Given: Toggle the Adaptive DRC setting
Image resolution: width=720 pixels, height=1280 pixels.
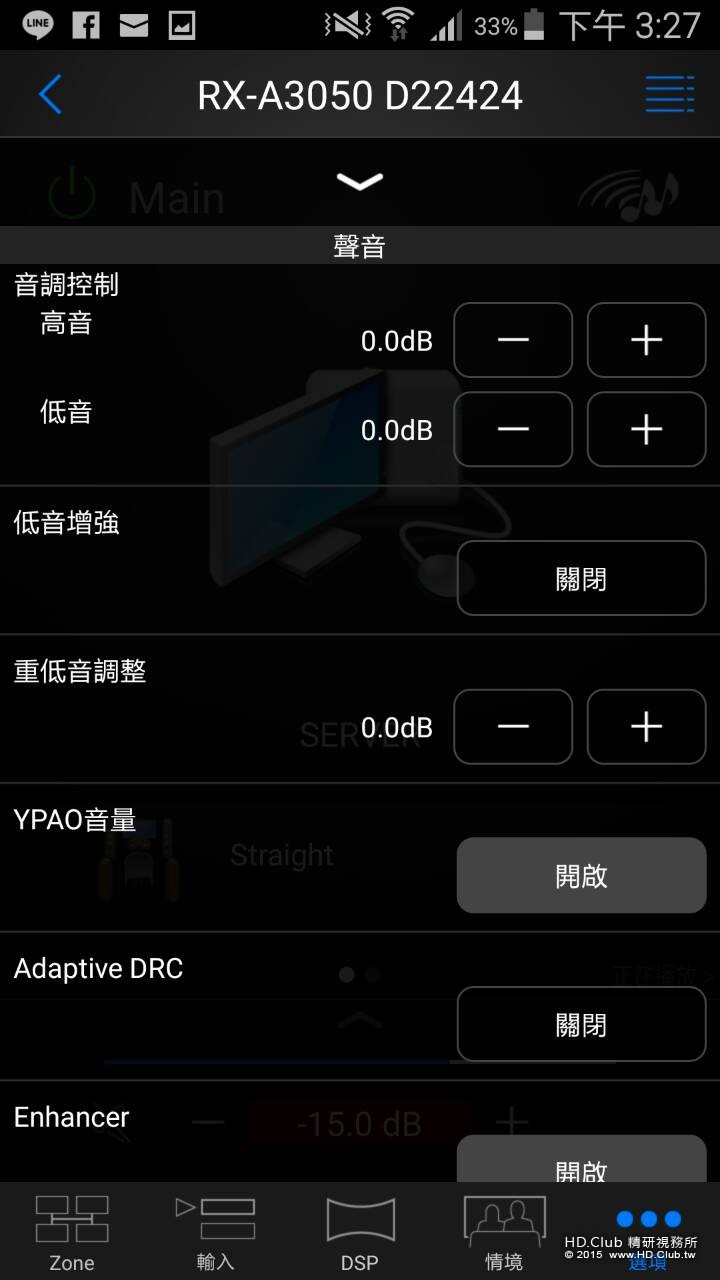Looking at the screenshot, I should click(x=581, y=1024).
